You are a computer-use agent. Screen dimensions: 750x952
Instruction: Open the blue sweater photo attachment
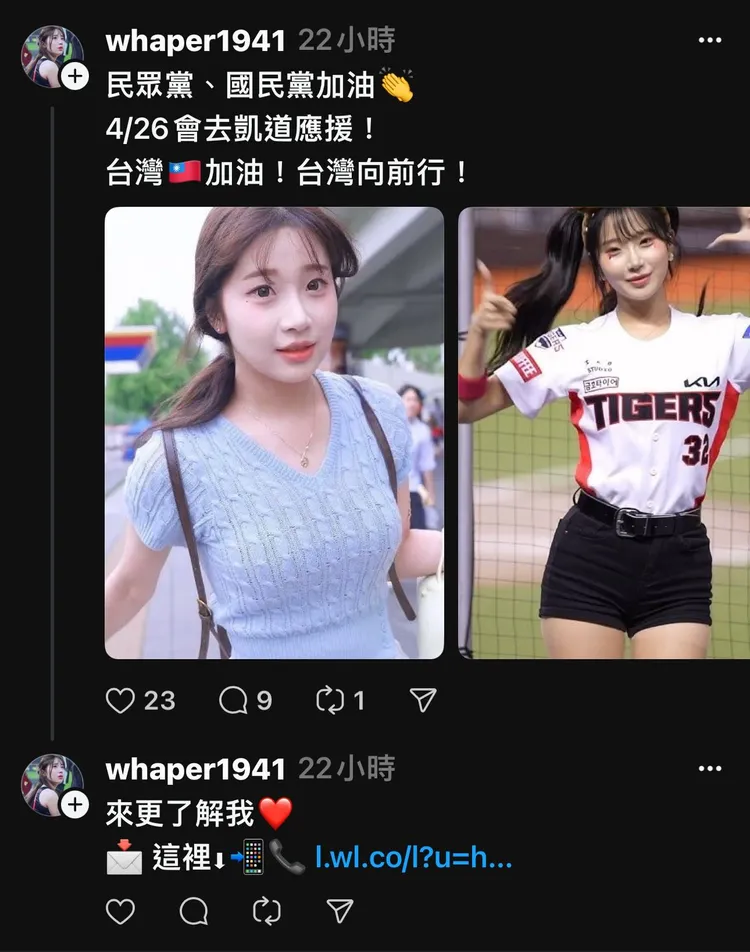click(272, 435)
